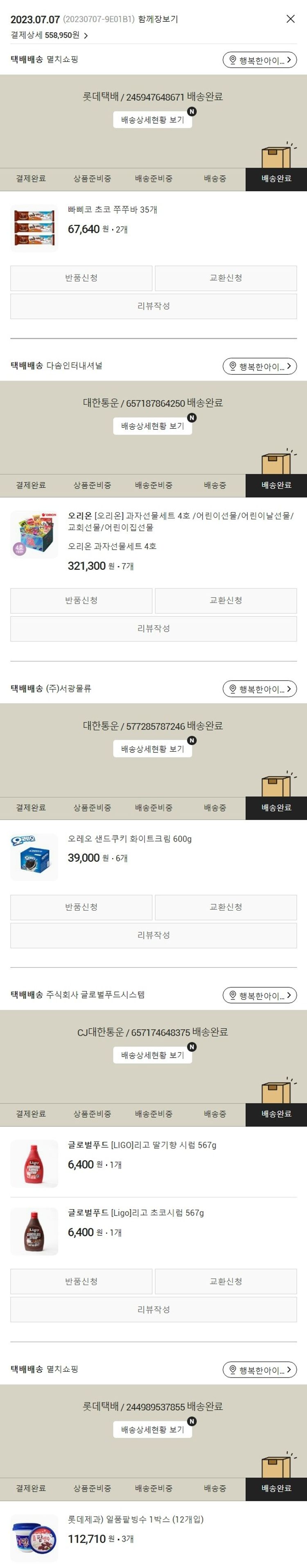Open 결제상세 558,950원 payment details
The image size is (307, 1568).
49,35
